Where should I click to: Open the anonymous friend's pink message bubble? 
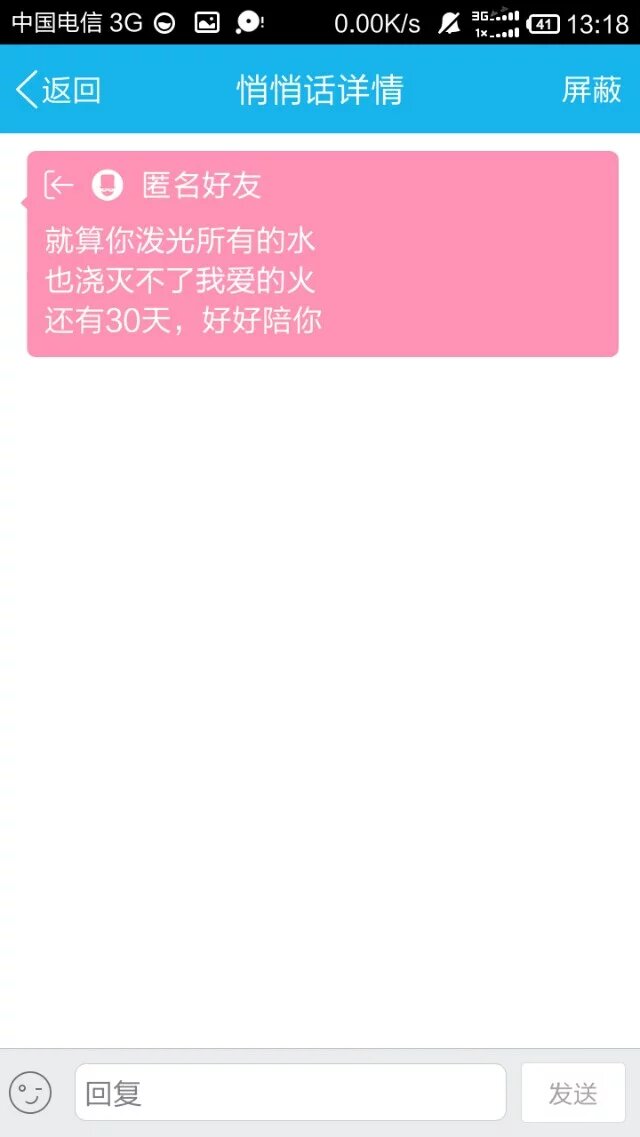(322, 254)
